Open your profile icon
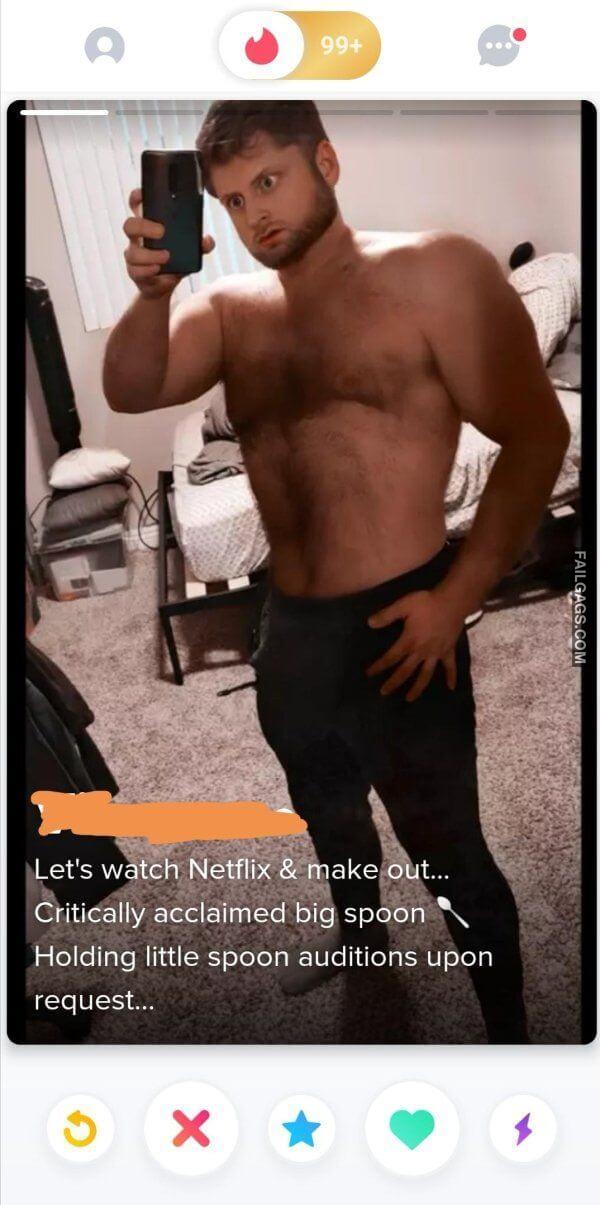Screen dimensions: 600x1205 [104, 46]
